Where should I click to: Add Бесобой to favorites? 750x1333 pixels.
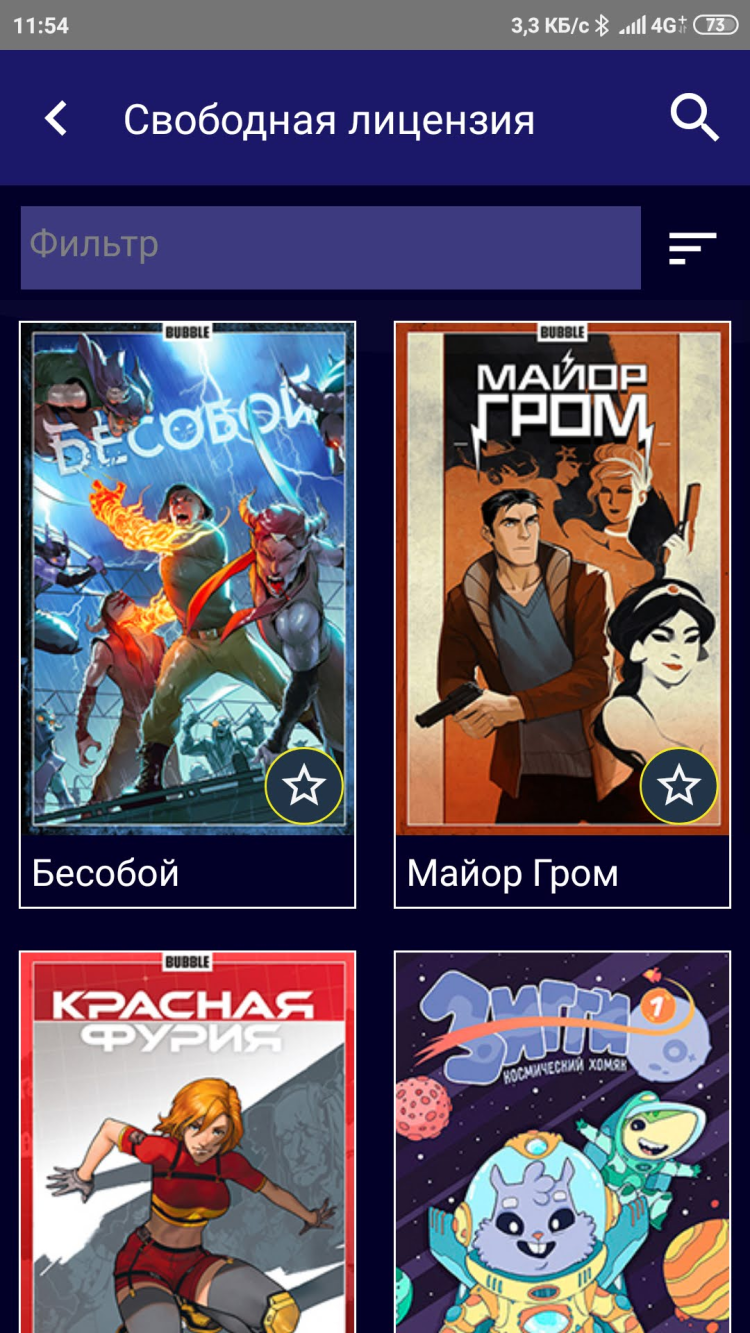pyautogui.click(x=304, y=786)
